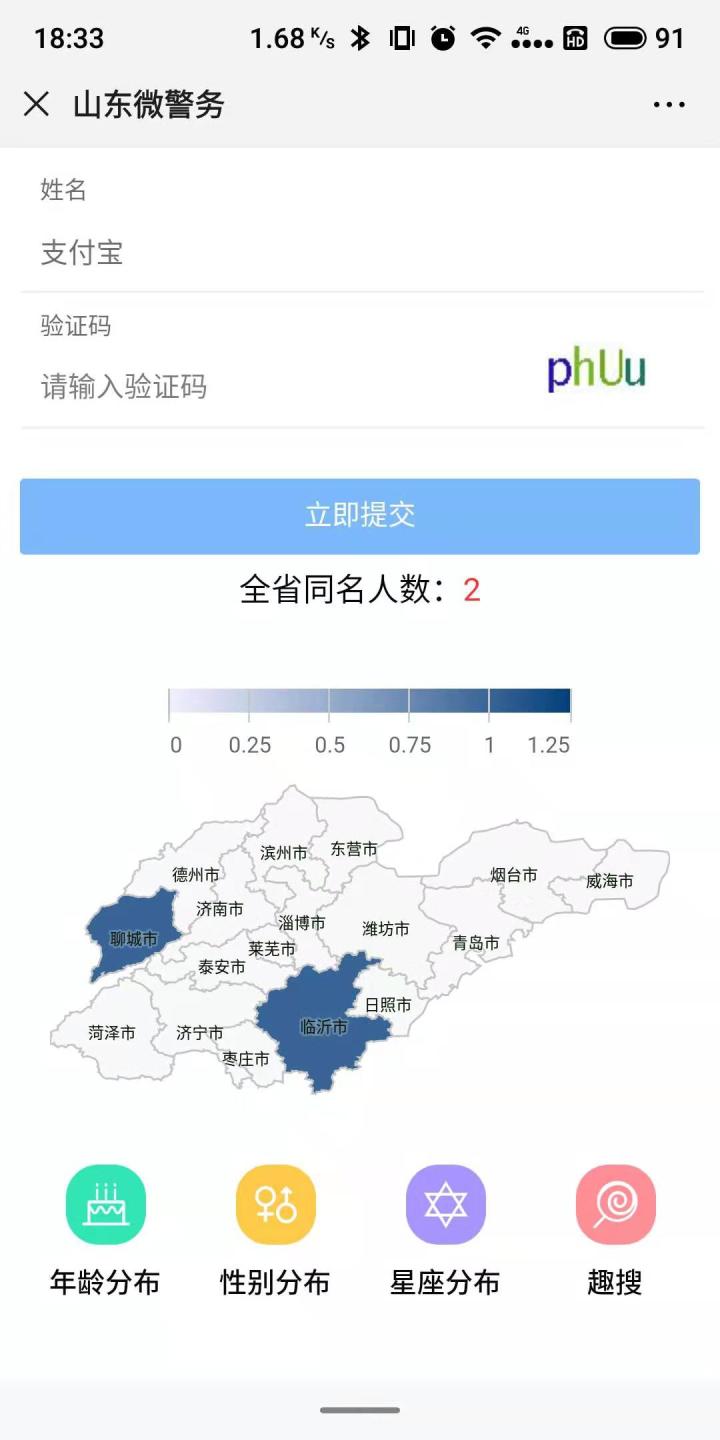The width and height of the screenshot is (720, 1440).
Task: Tap the 趣搜 text label
Action: (x=615, y=1282)
